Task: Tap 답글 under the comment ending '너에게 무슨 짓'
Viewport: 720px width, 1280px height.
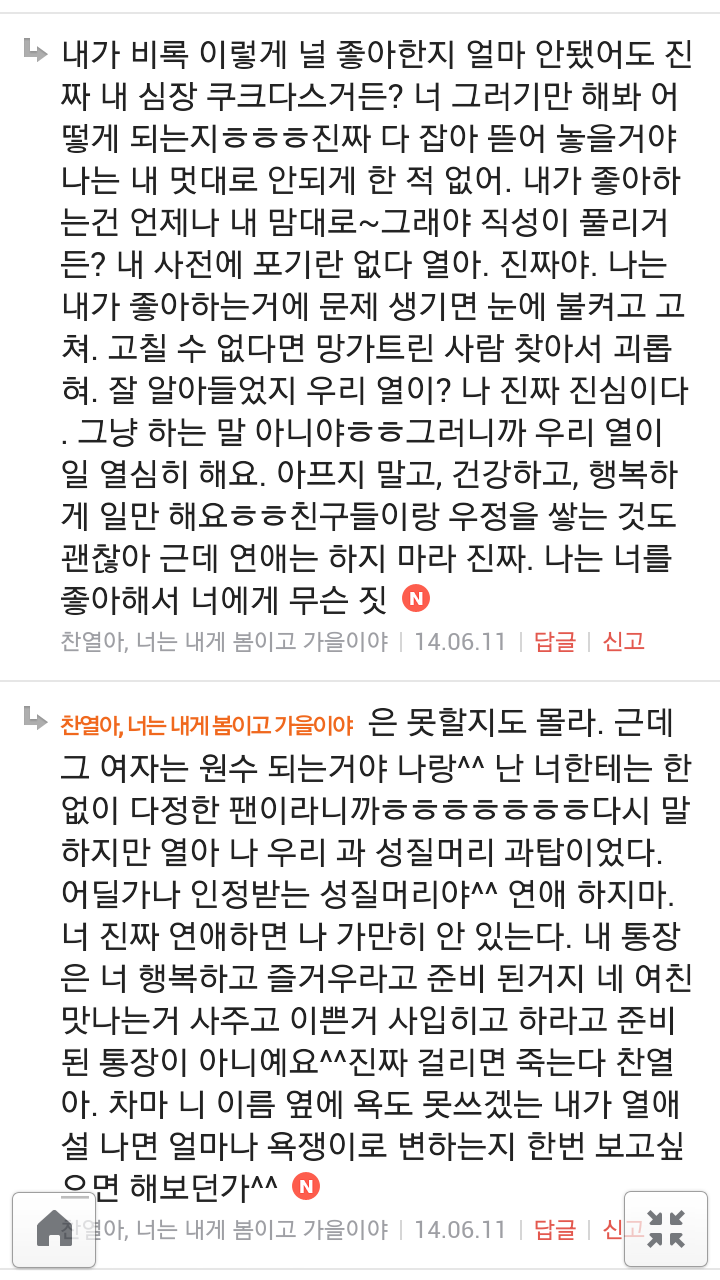Action: point(555,641)
